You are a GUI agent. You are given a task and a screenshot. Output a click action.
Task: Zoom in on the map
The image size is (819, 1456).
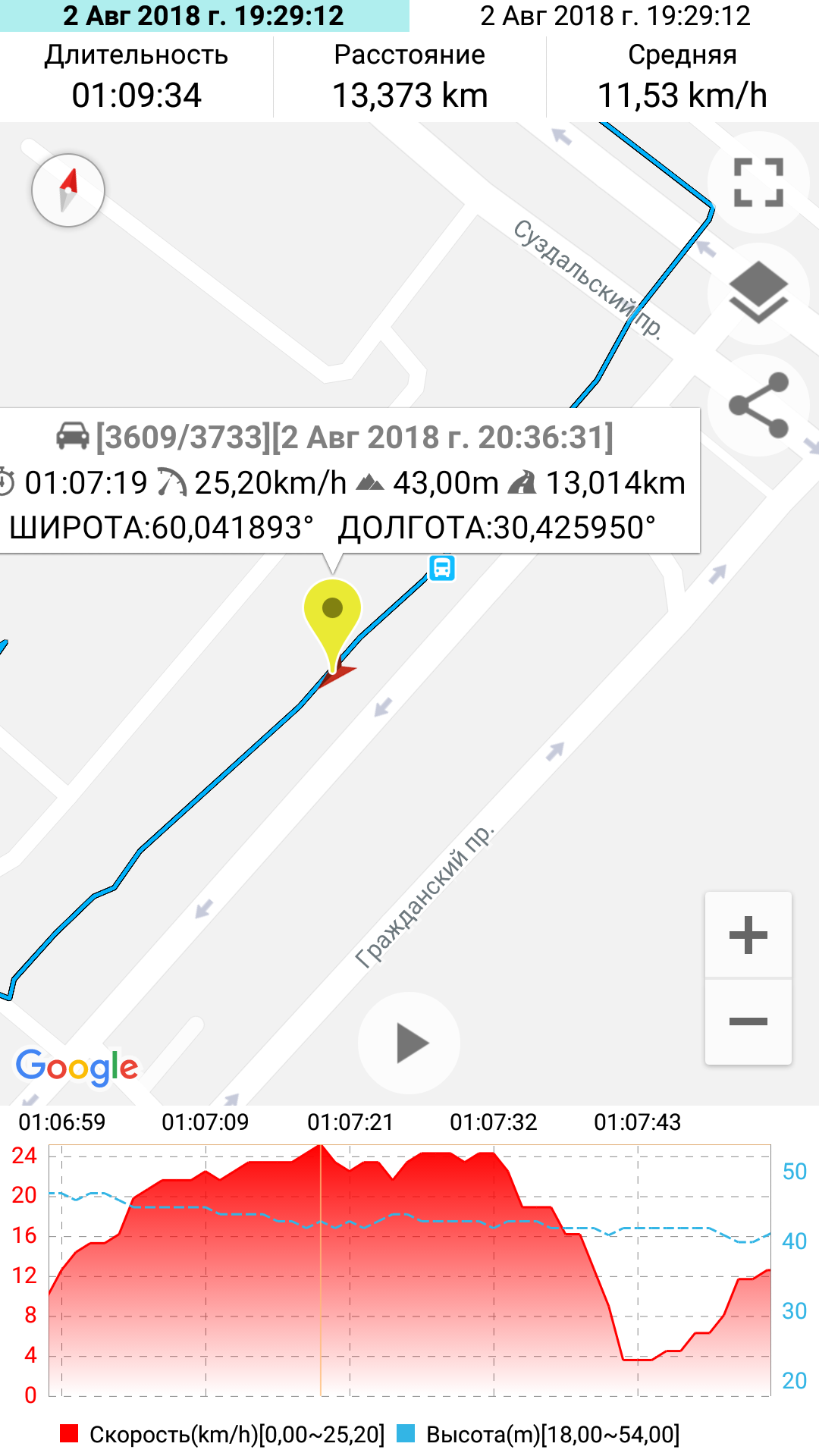click(748, 935)
